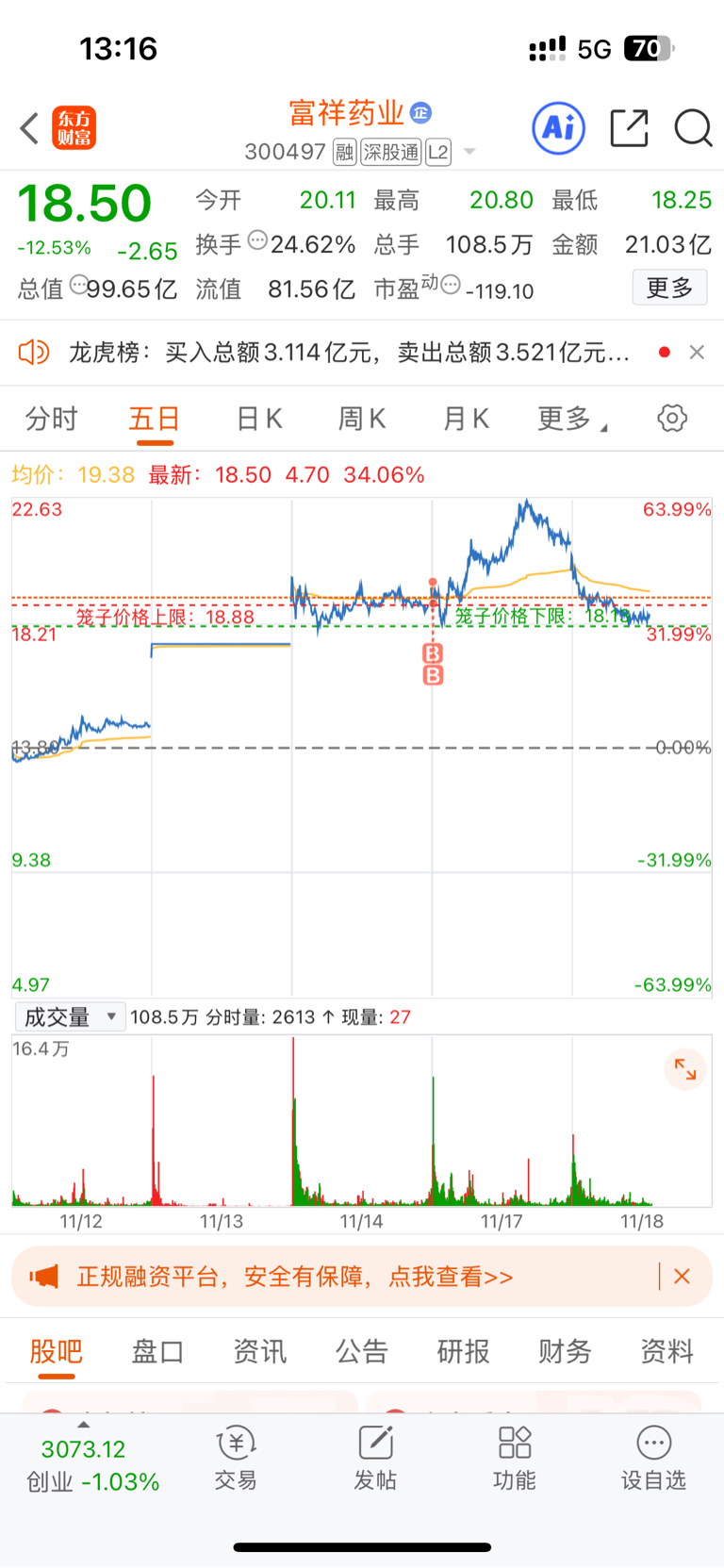The image size is (724, 1568).
Task: Open the 成交量 indicator dropdown
Action: coord(70,1016)
